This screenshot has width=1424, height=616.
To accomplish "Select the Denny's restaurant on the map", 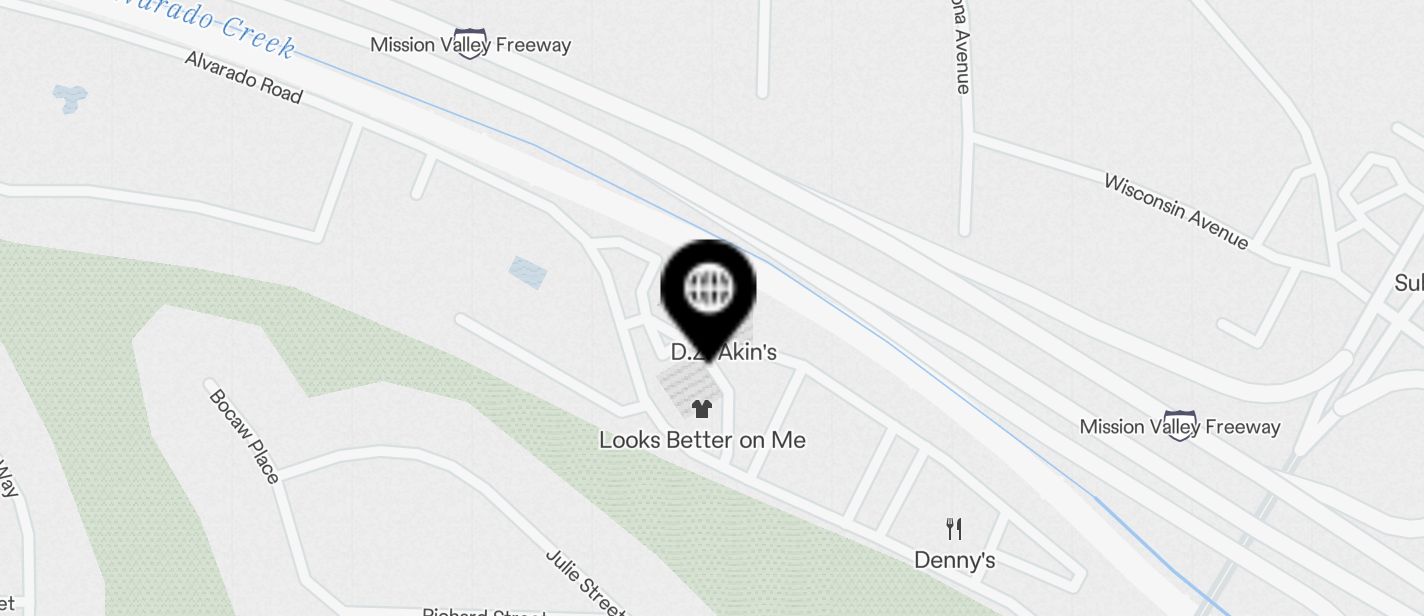I will 954,529.
